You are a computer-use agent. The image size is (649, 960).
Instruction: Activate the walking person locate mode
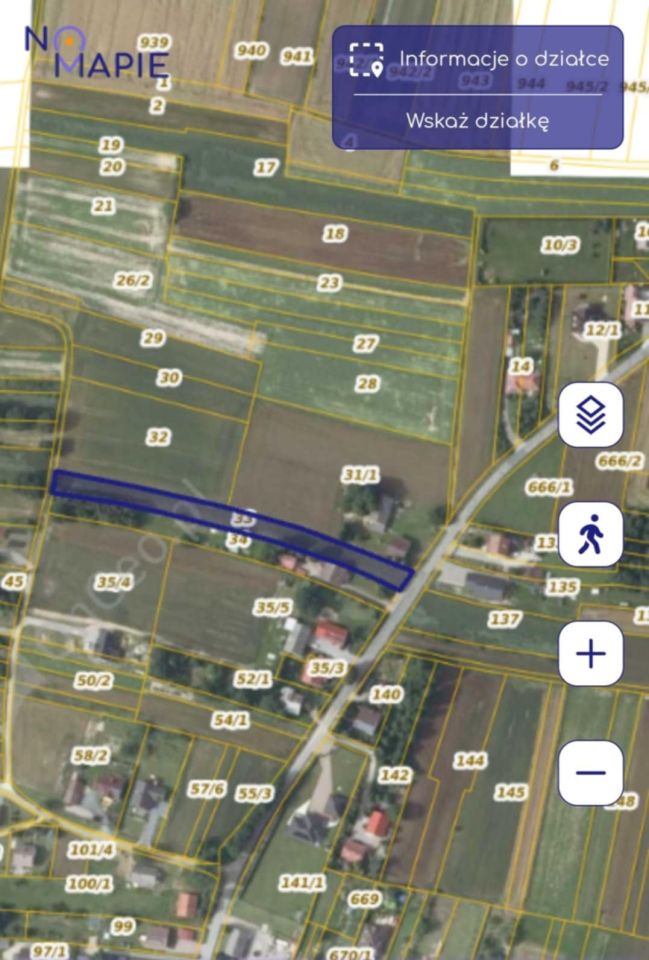(x=591, y=534)
